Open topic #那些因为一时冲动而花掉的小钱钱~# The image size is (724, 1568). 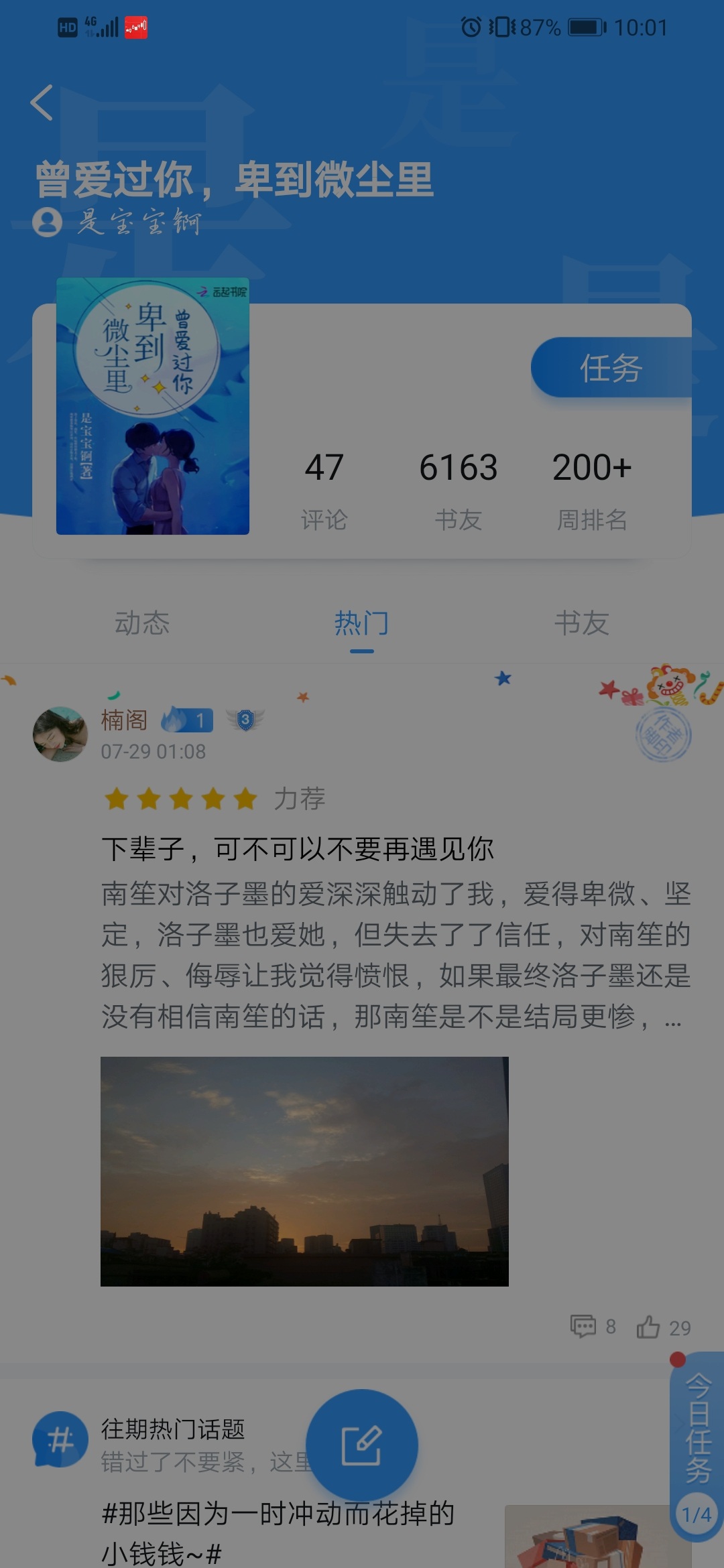click(x=278, y=1532)
